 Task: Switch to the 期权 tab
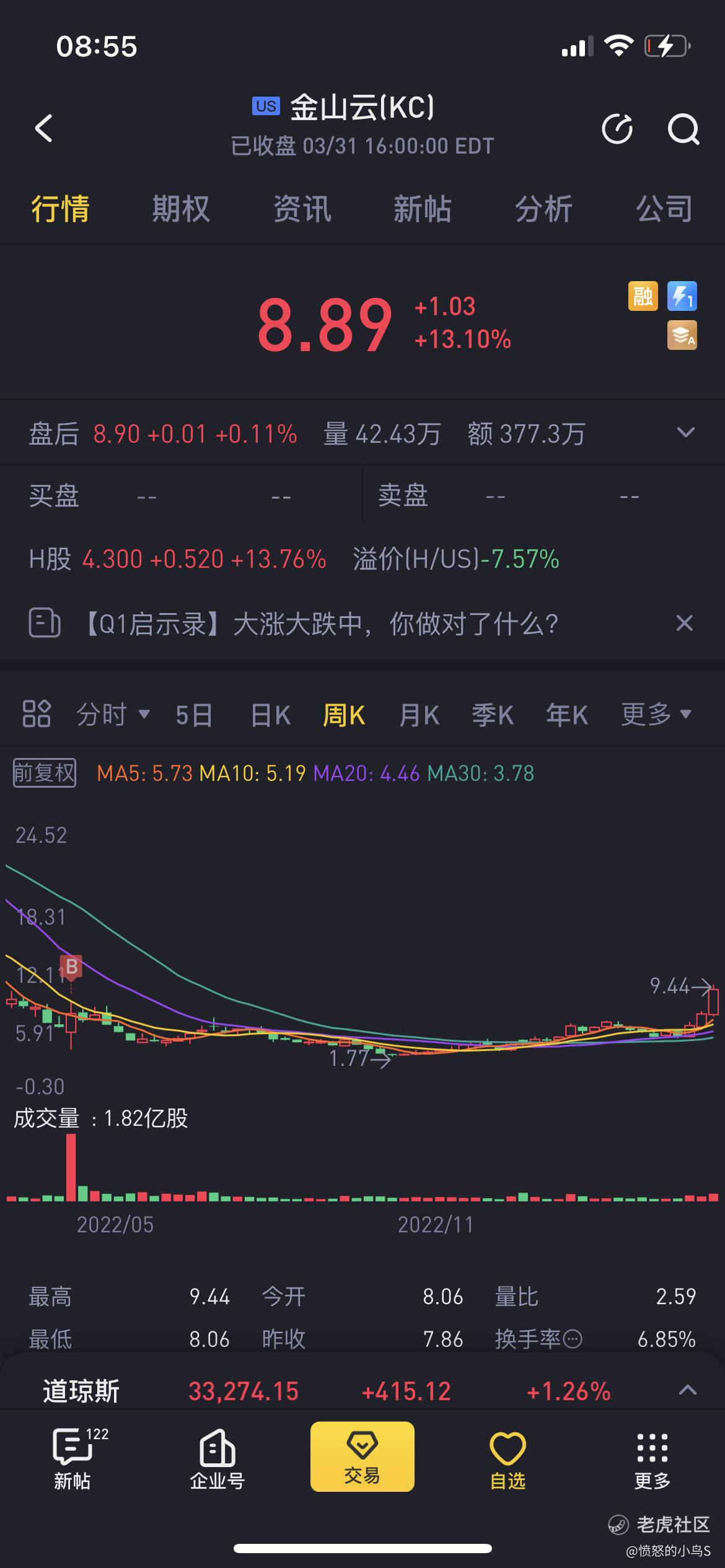click(x=181, y=209)
